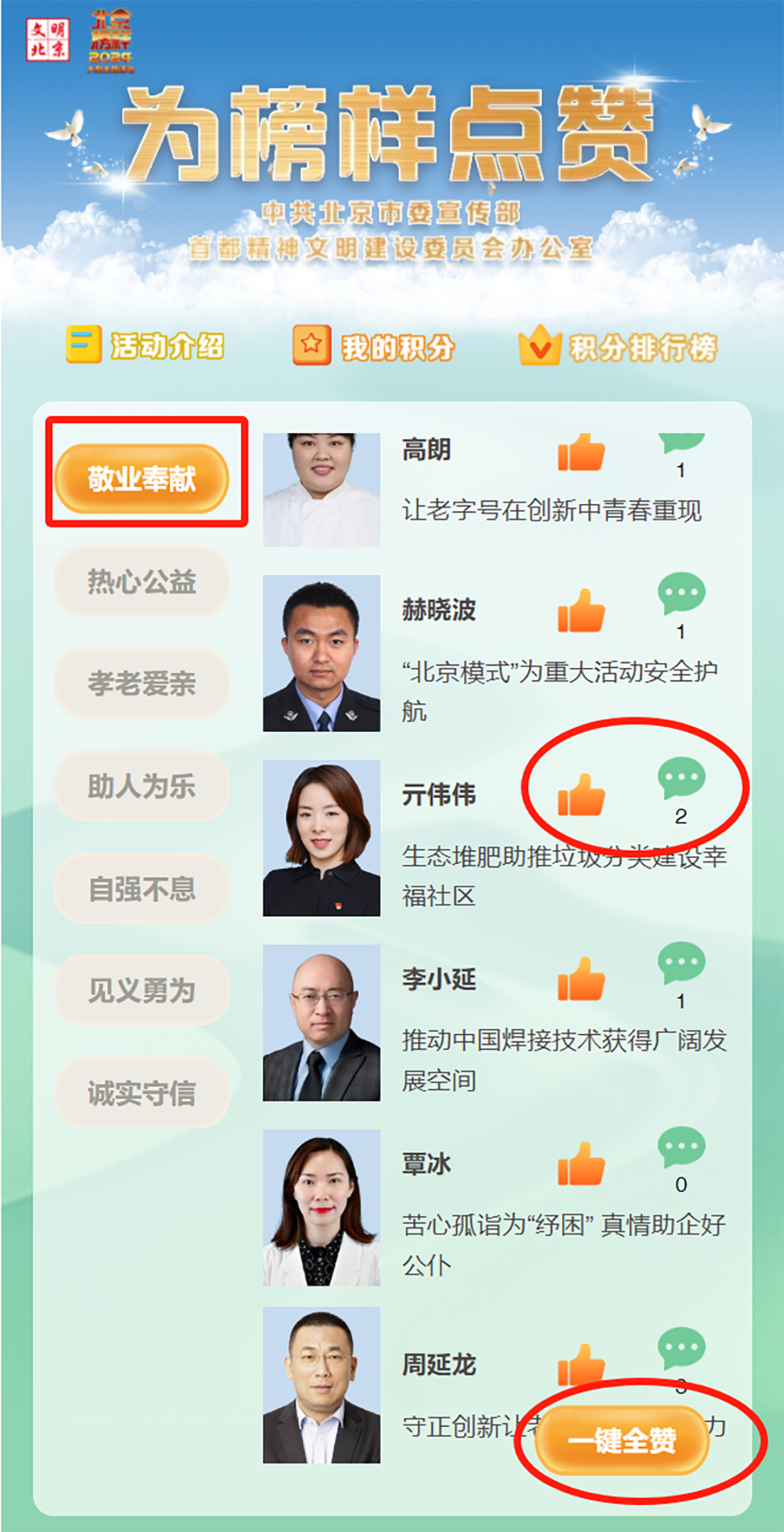Select the 敬业奉献 category
The width and height of the screenshot is (784, 1532).
click(142, 478)
